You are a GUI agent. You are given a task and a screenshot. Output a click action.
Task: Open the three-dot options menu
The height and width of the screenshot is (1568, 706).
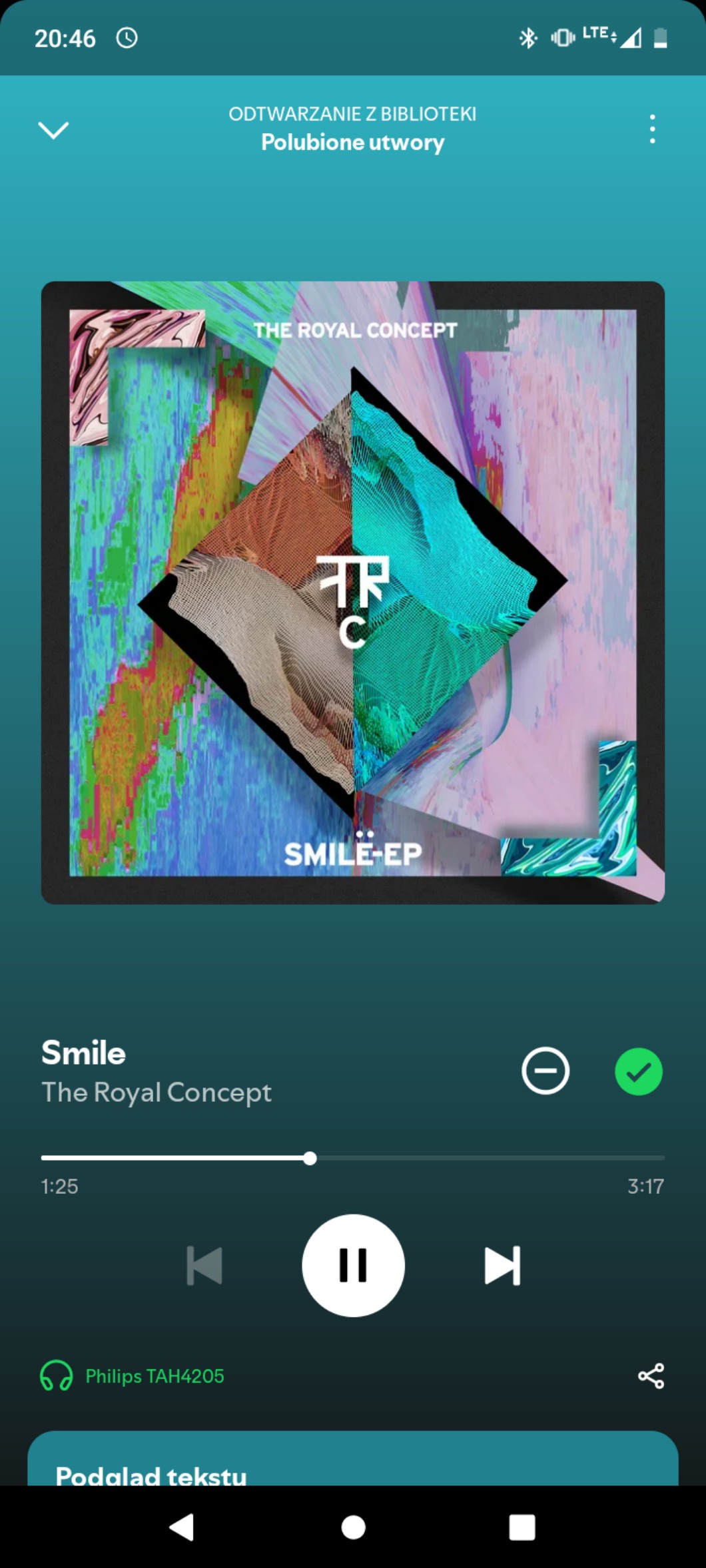[652, 129]
